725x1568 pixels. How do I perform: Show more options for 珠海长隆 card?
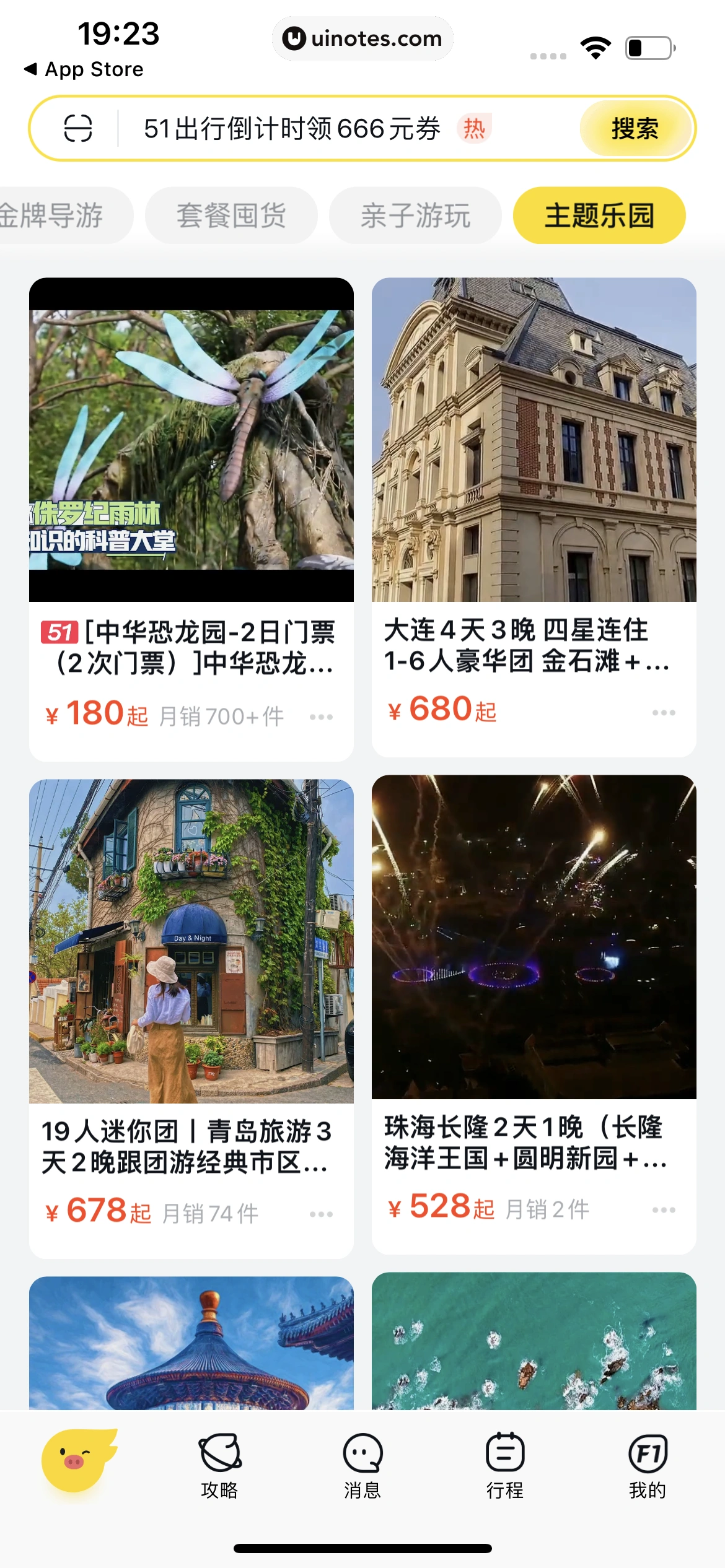[664, 1210]
